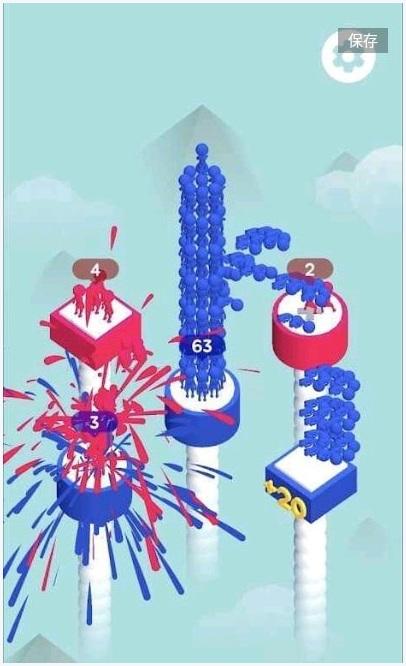Screen dimensions: 406x666
Task: Tap the 保存 save button
Action: pos(363,41)
